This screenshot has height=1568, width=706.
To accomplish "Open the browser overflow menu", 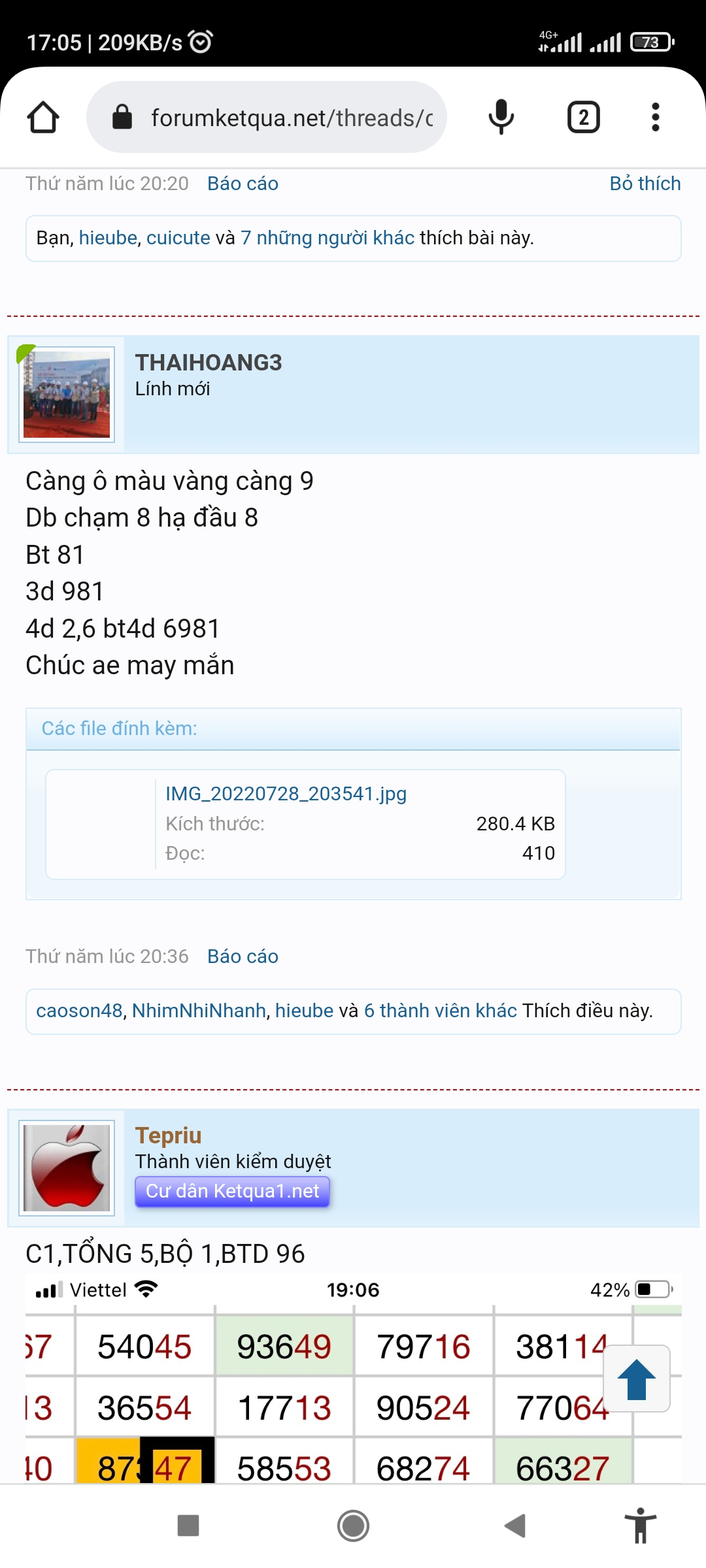I will tap(656, 118).
